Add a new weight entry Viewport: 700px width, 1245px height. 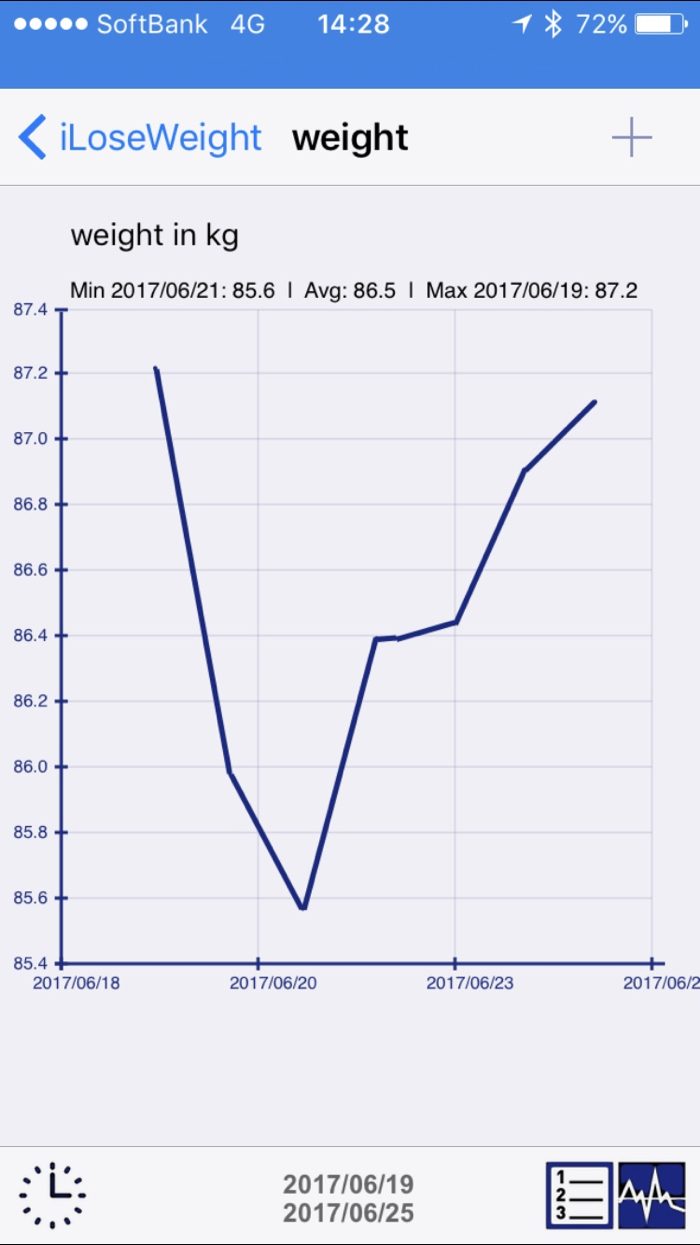pyautogui.click(x=632, y=138)
